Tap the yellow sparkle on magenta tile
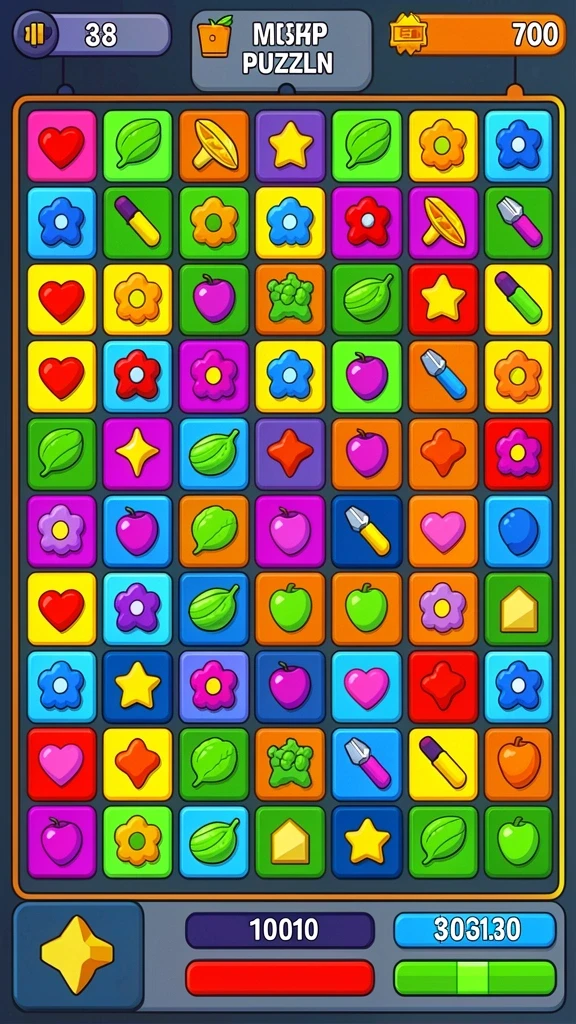This screenshot has height=1024, width=576. tap(137, 453)
